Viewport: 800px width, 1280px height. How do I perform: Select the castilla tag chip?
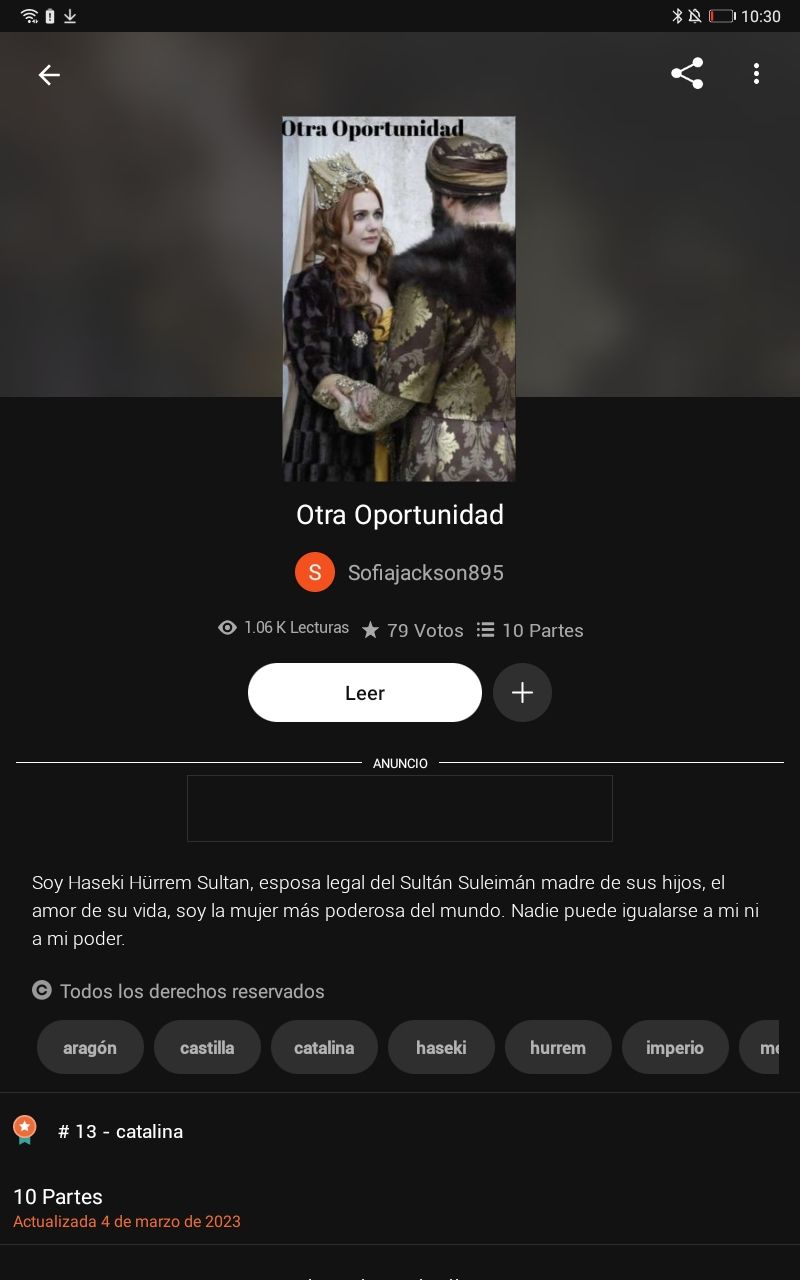pos(207,1047)
